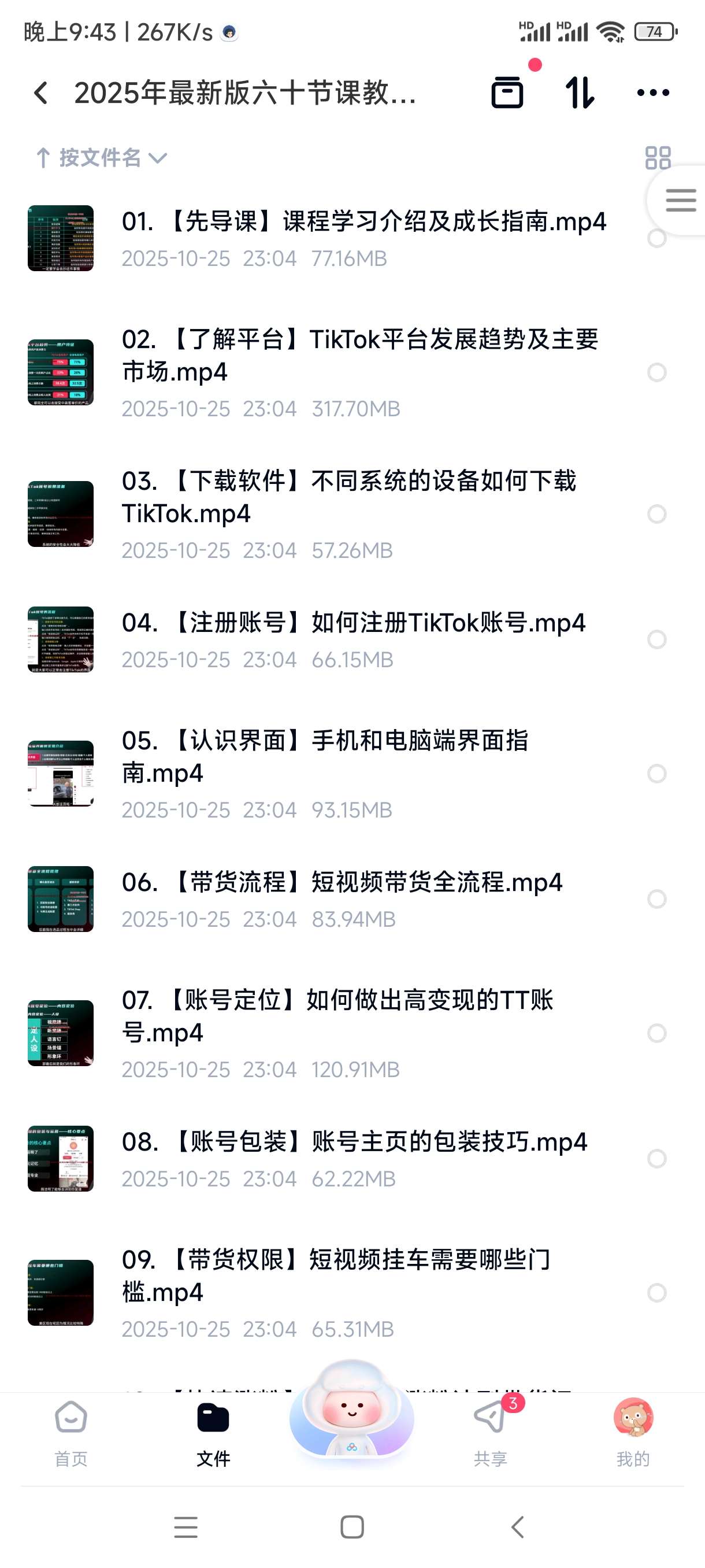Select the checkbox for file 03 下载软件
This screenshot has height=1568, width=705.
coord(657,515)
